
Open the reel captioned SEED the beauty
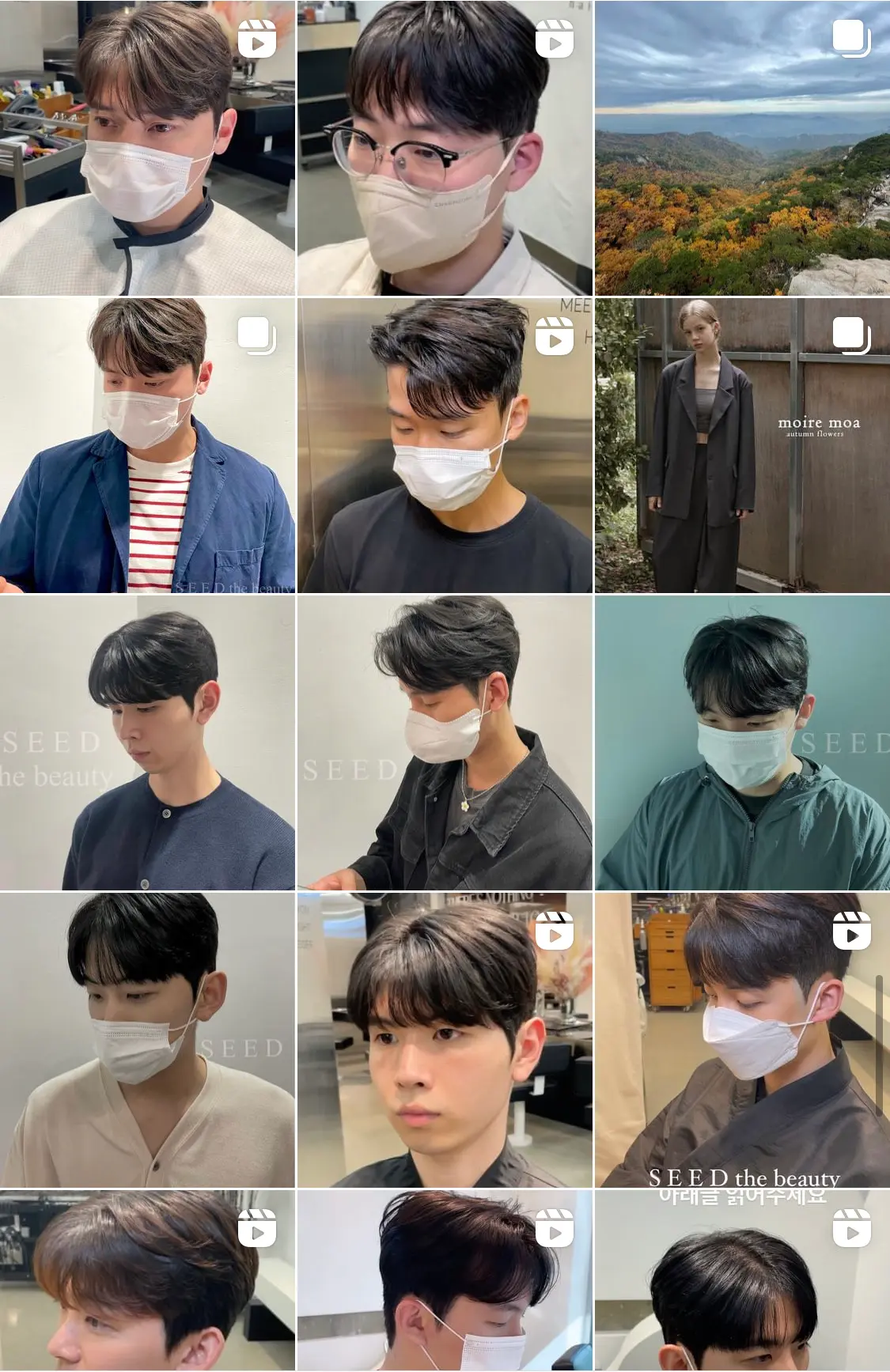[x=742, y=1040]
